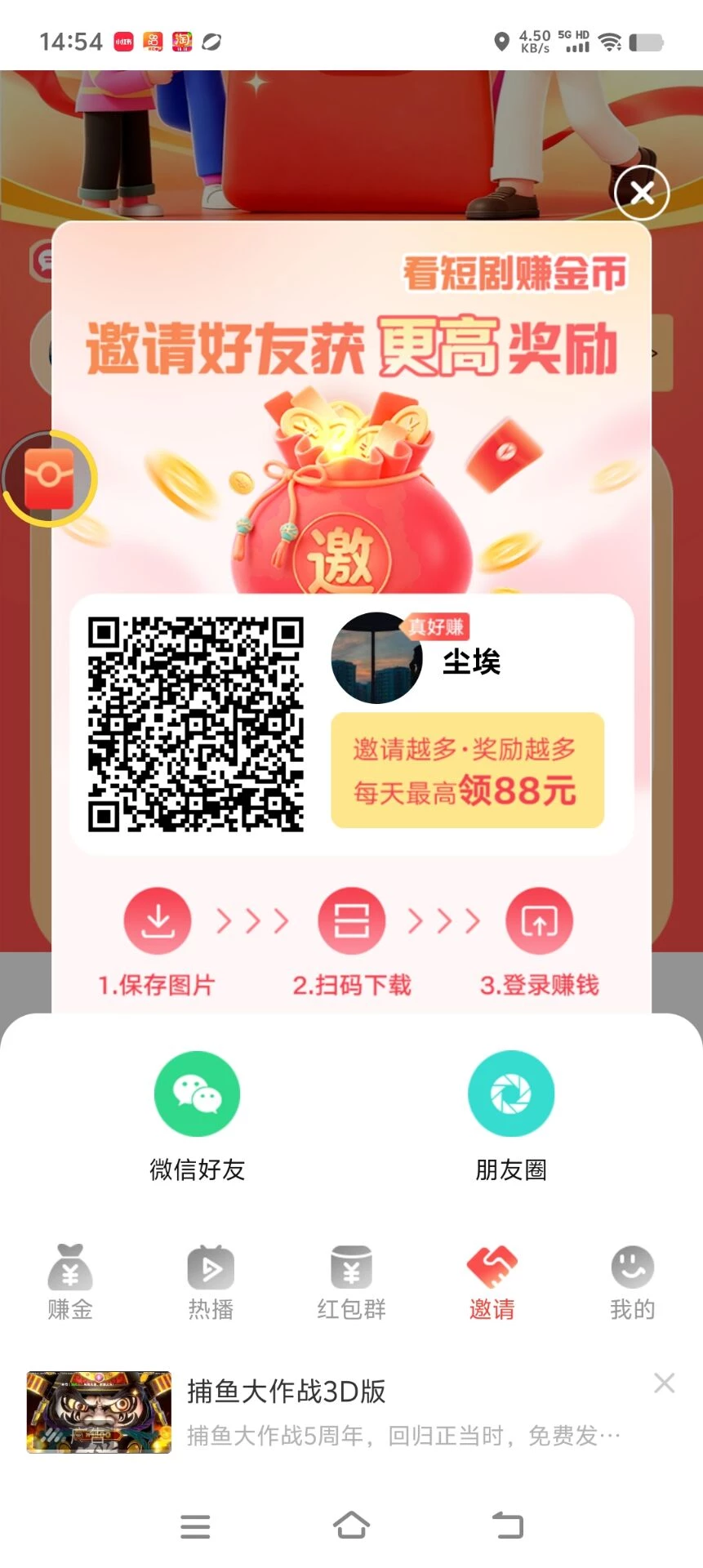703x1568 pixels.
Task: Close the invite poster popup
Action: [642, 193]
